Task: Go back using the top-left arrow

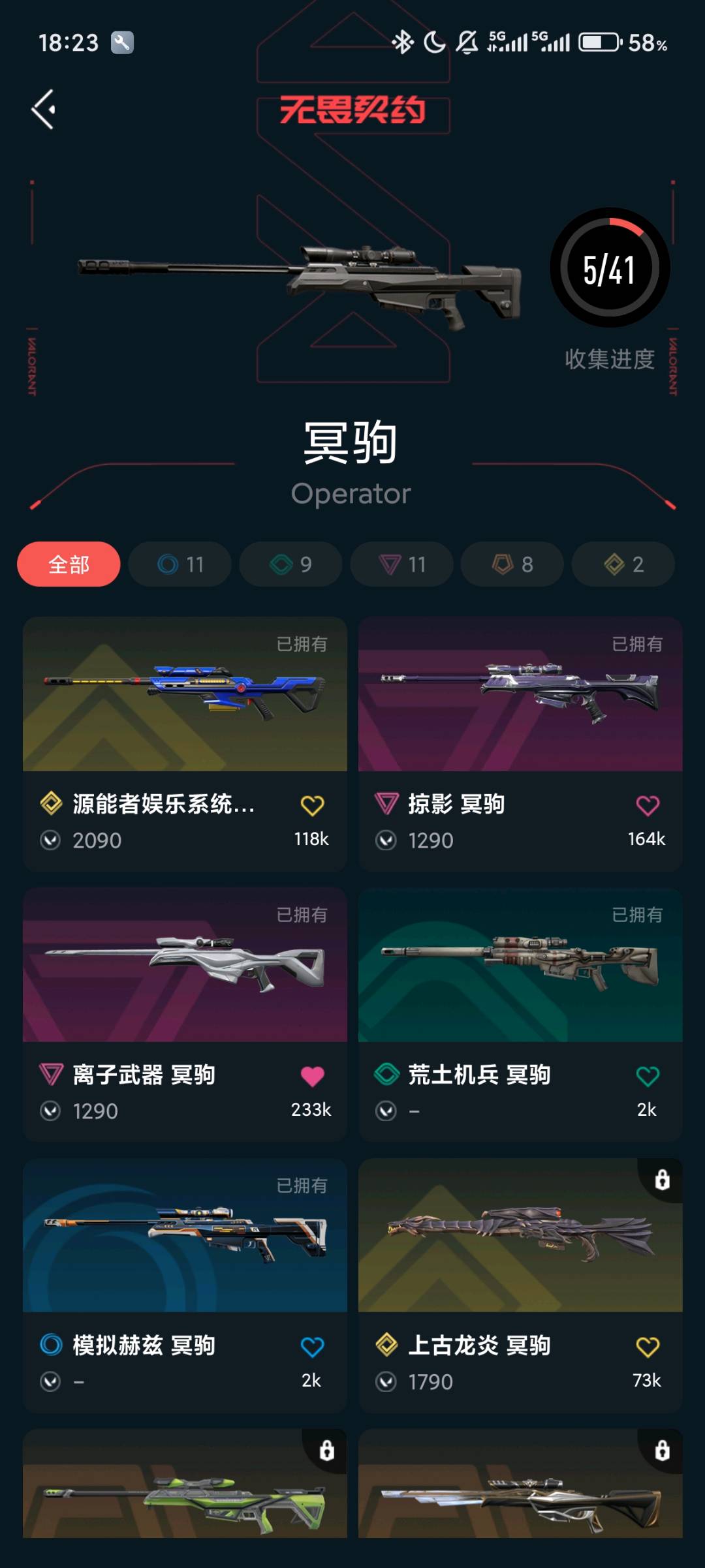Action: coord(44,110)
